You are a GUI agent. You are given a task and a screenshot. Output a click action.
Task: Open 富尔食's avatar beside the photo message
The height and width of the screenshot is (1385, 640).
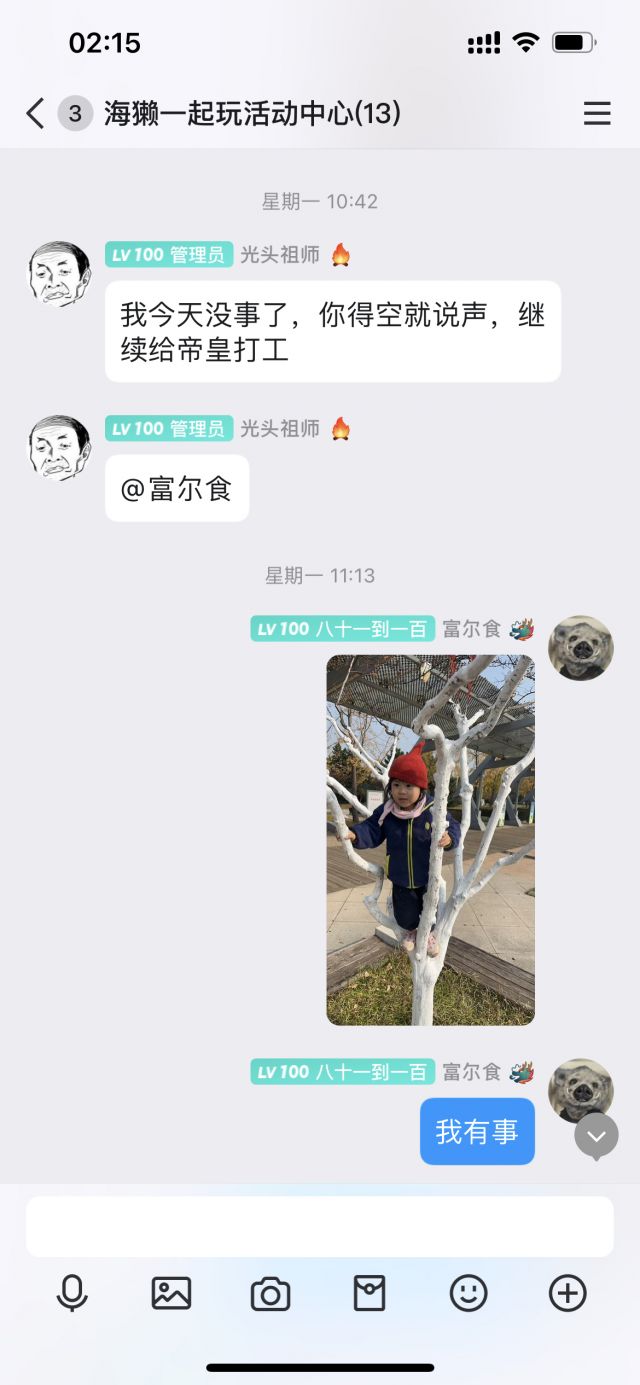coord(580,648)
